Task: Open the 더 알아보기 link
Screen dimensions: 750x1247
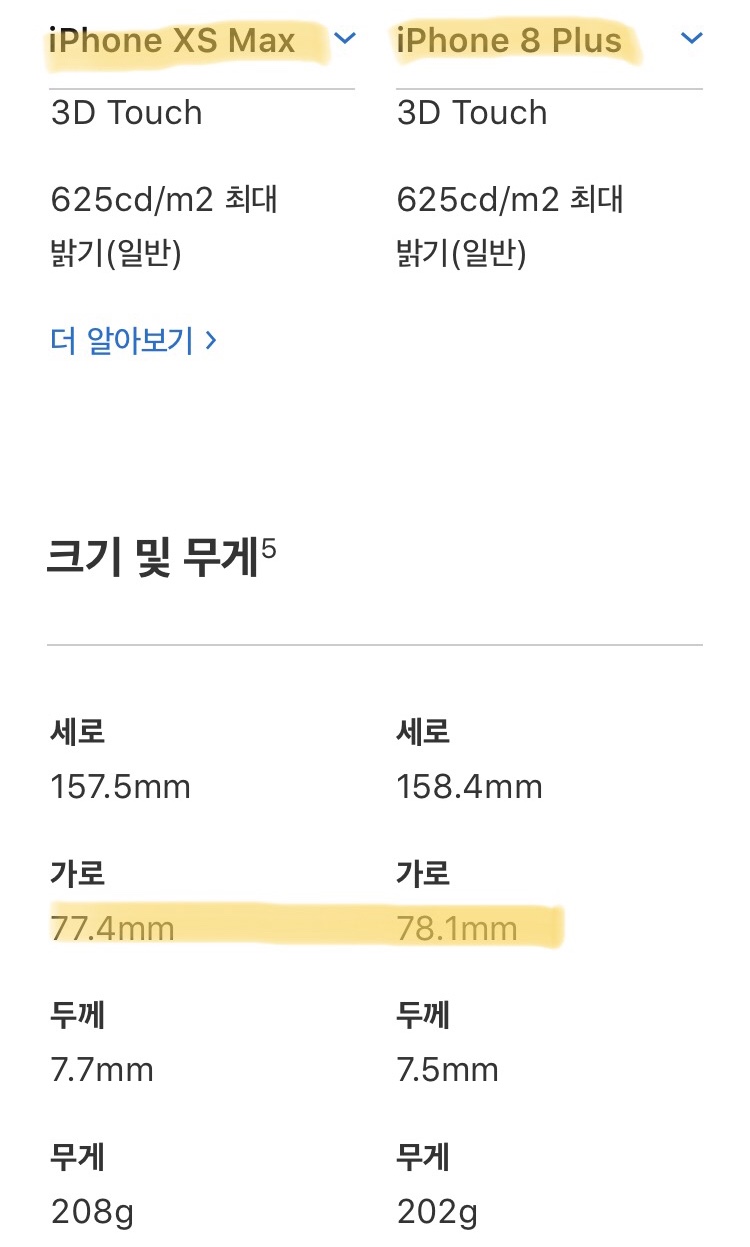Action: [133, 341]
